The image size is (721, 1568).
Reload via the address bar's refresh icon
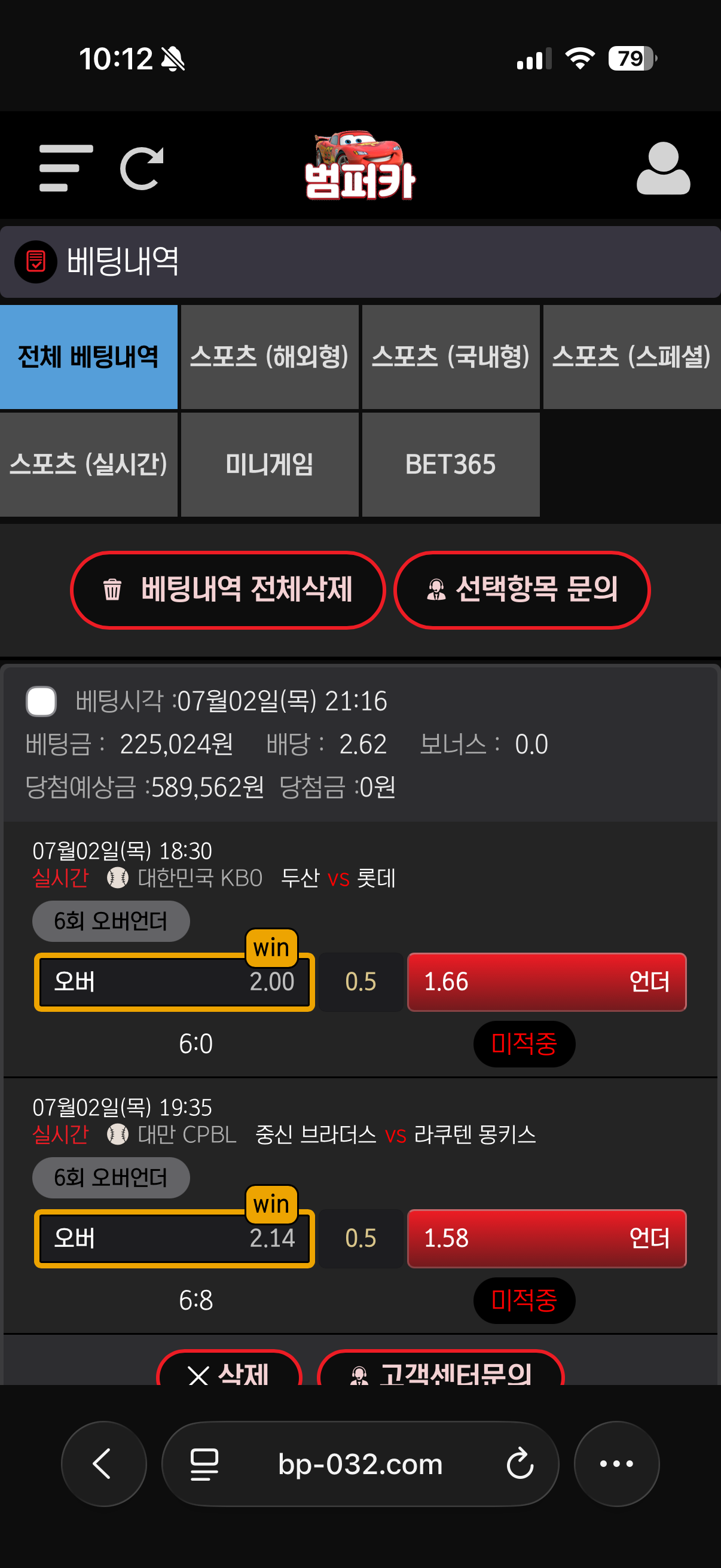520,1464
